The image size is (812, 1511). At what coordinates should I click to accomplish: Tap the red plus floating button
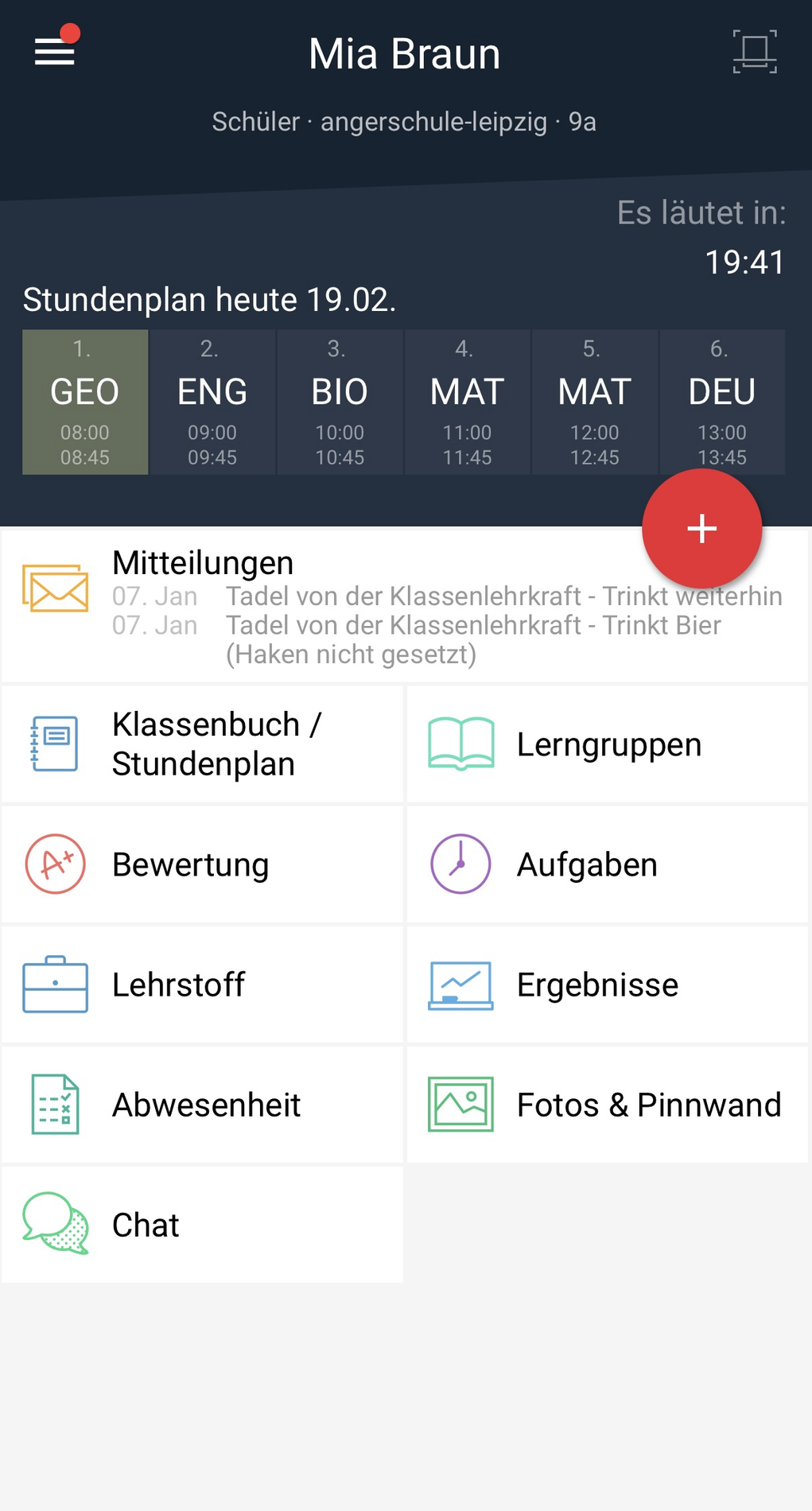click(x=702, y=529)
